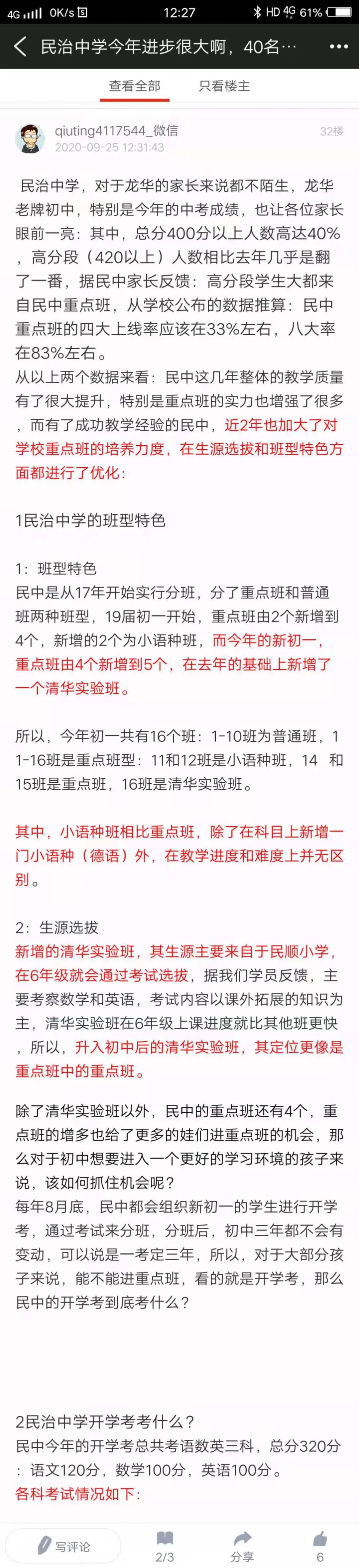Screen dimensions: 359x1568
Task: Tap the 写评论 comment field
Action: [64, 1546]
